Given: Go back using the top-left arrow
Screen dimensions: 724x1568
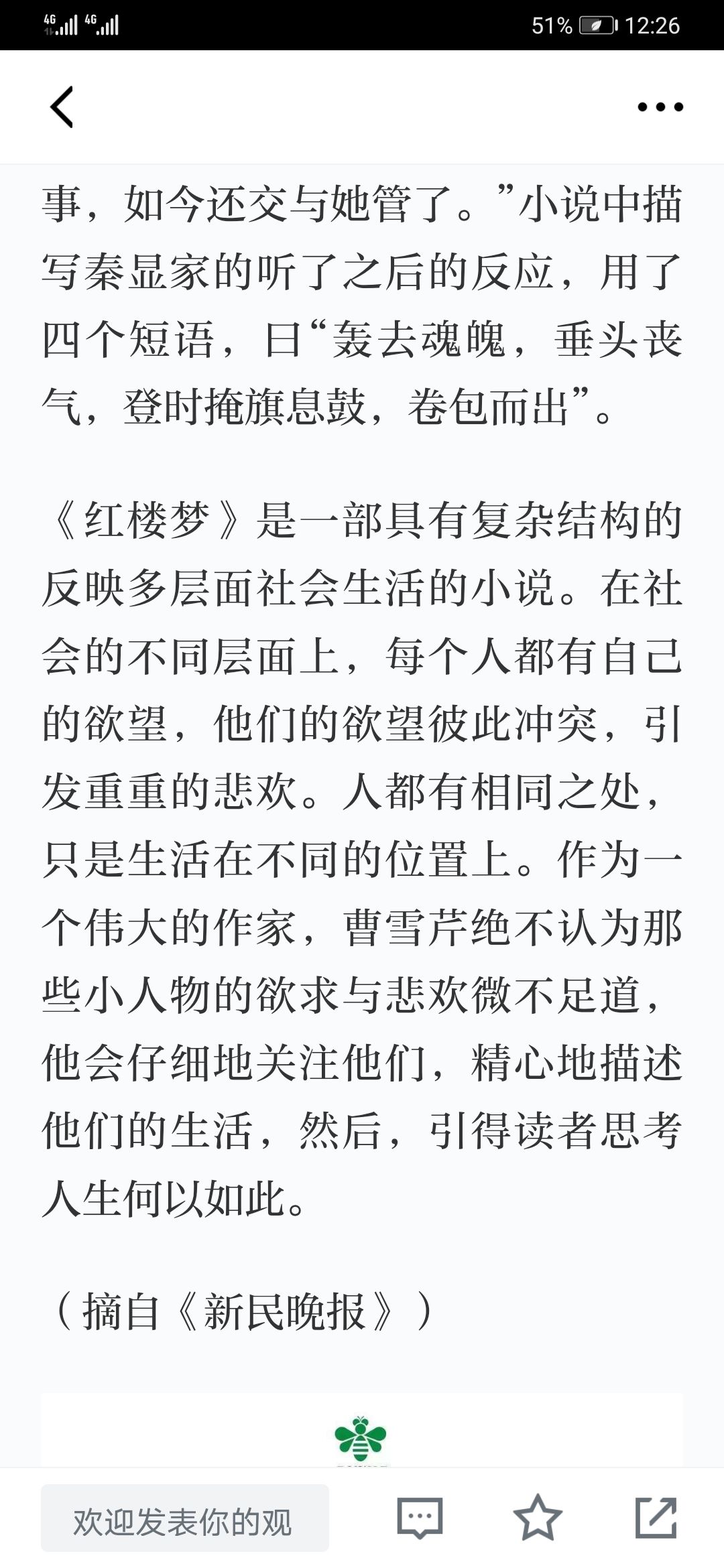Looking at the screenshot, I should pos(62,107).
